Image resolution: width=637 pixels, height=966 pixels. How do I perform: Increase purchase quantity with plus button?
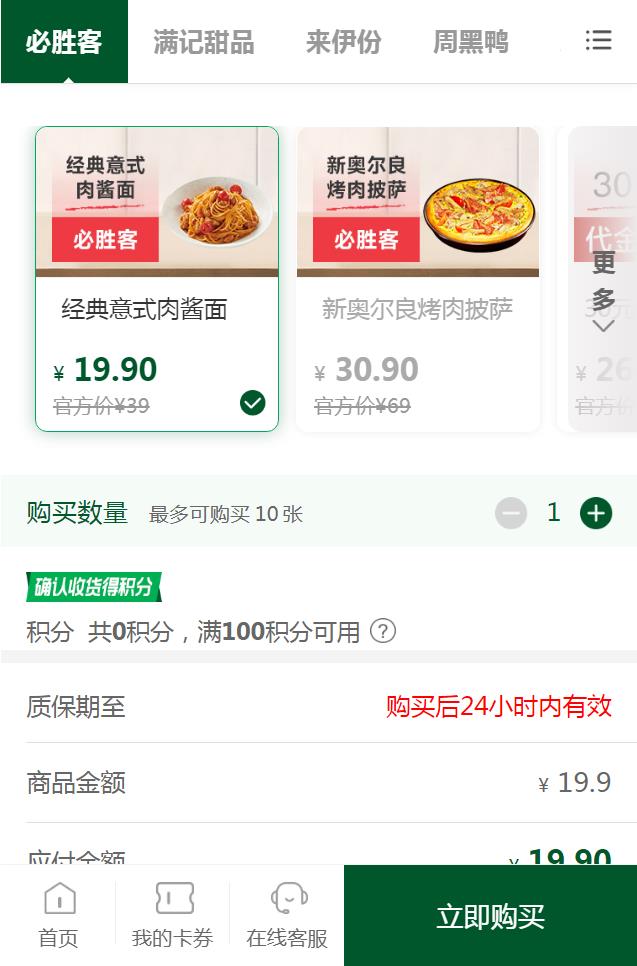(x=596, y=513)
